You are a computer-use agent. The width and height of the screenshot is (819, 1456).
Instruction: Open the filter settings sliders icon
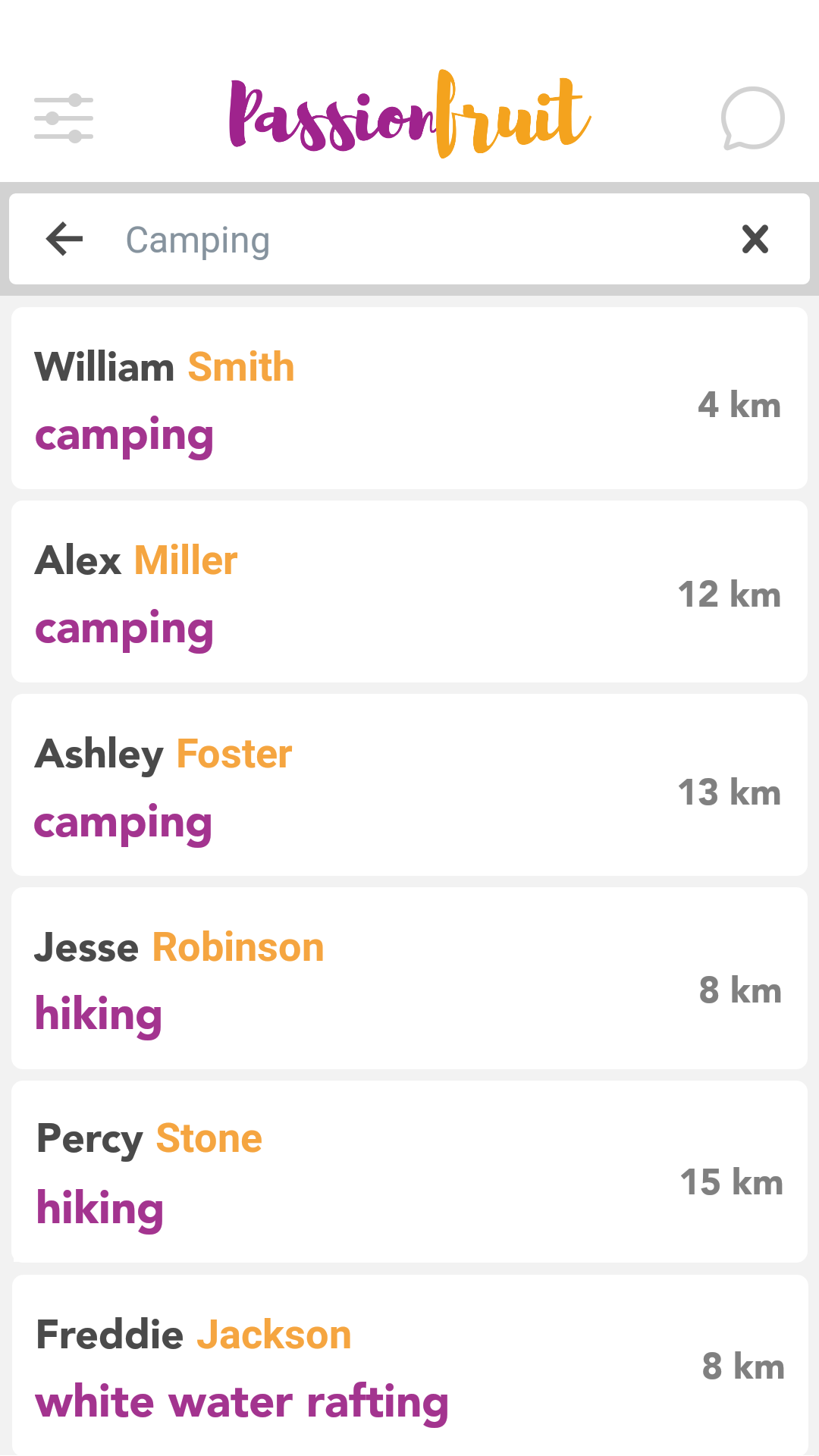tap(64, 118)
